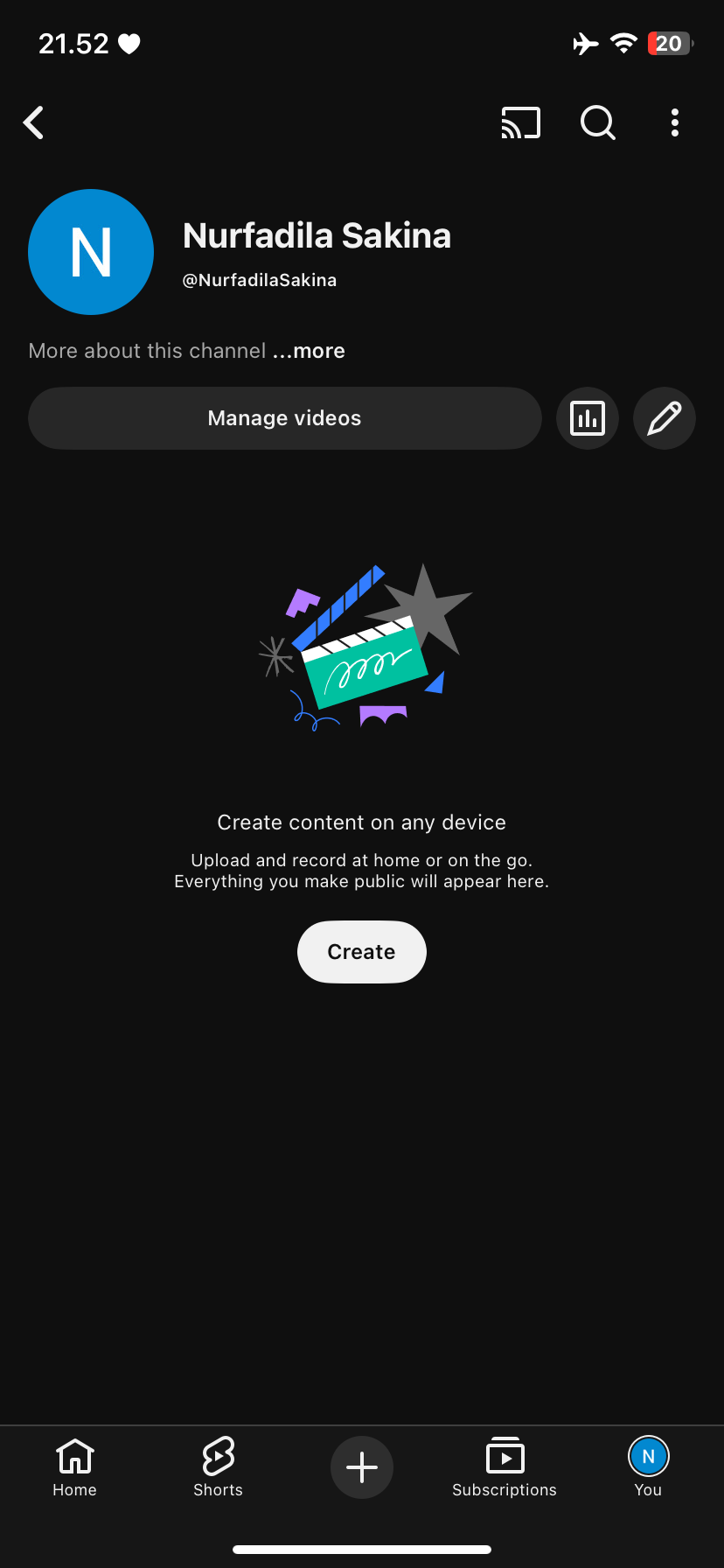The image size is (724, 1568).
Task: Tap the Create button
Action: [362, 952]
